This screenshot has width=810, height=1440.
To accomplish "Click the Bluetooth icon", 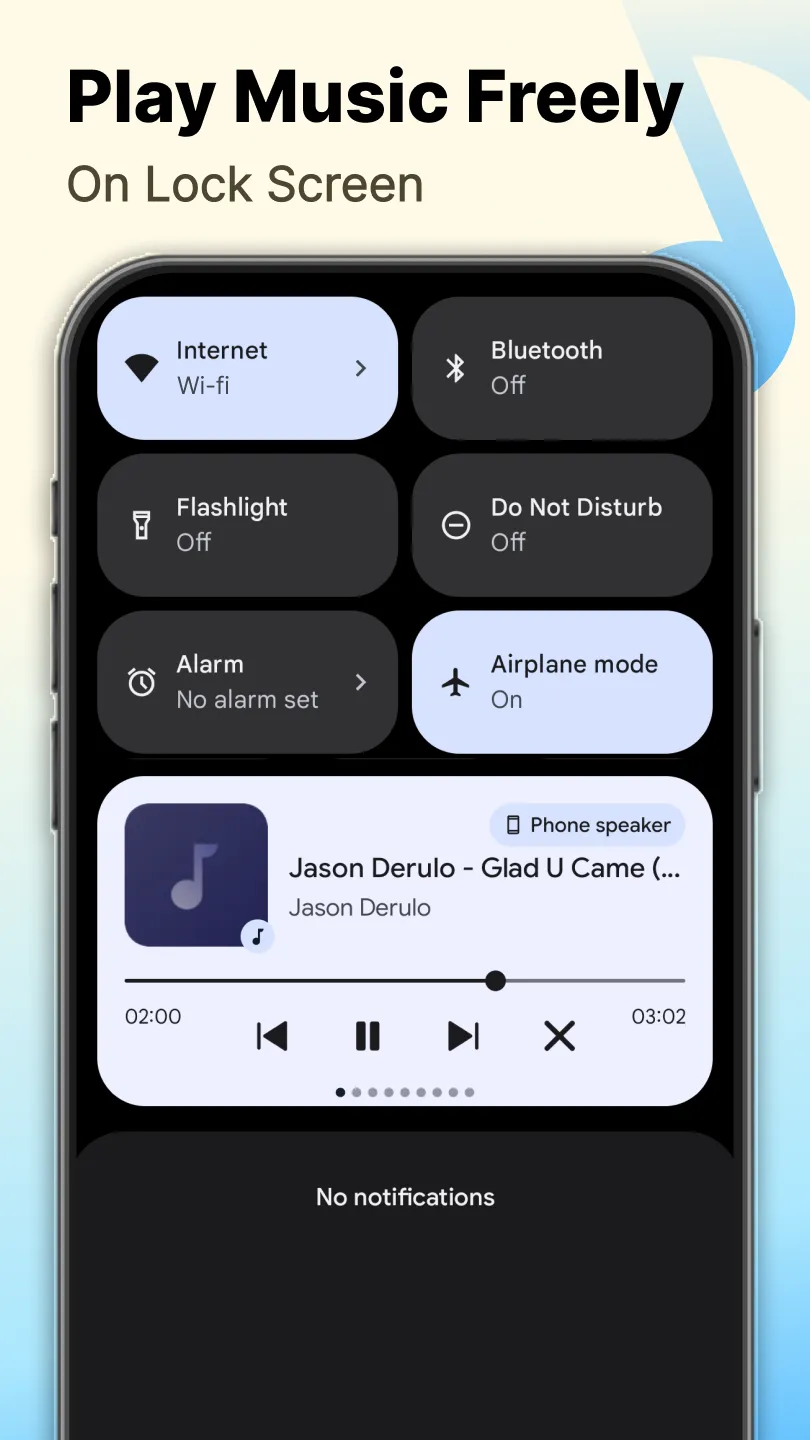I will coord(456,367).
